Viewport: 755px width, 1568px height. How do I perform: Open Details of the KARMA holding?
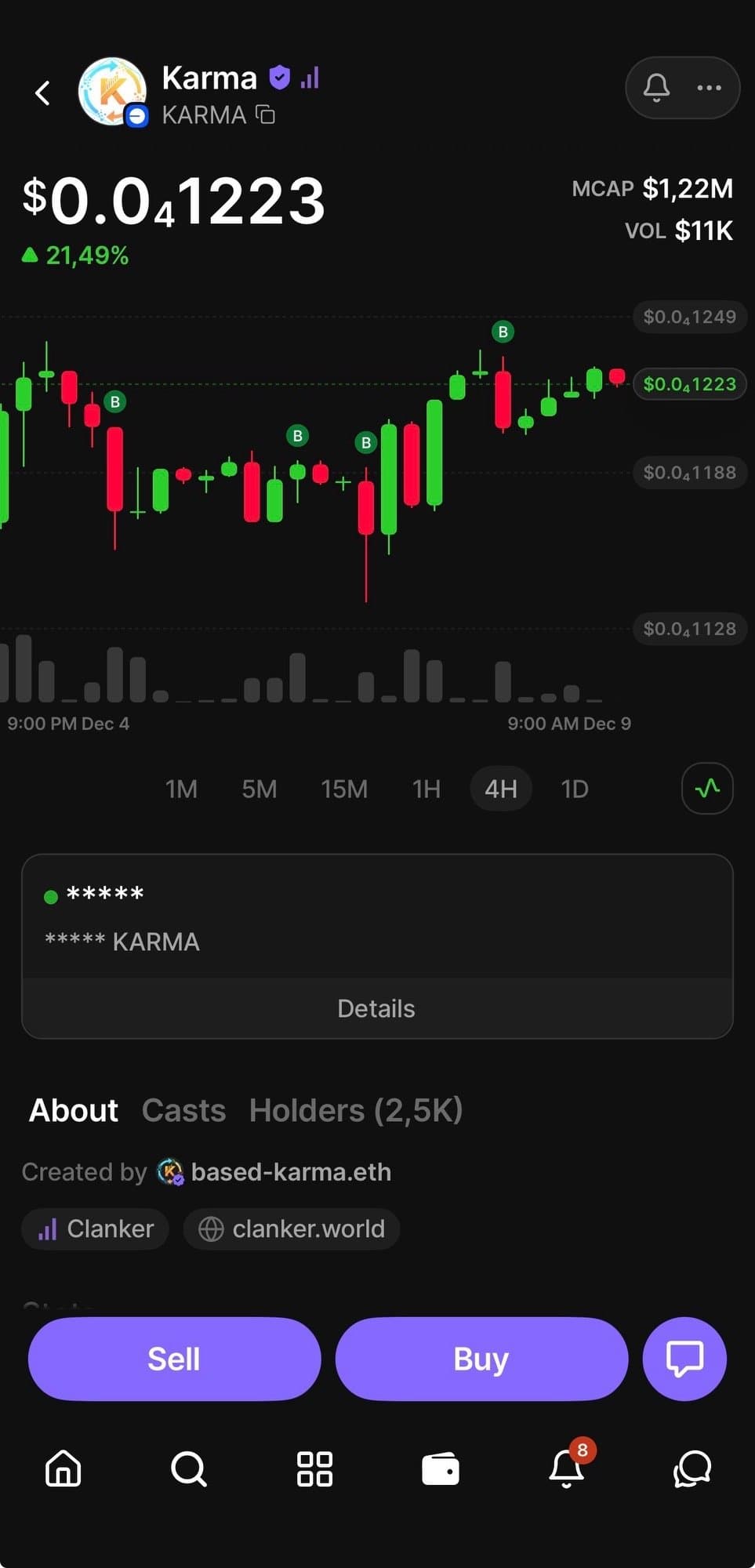point(376,1008)
